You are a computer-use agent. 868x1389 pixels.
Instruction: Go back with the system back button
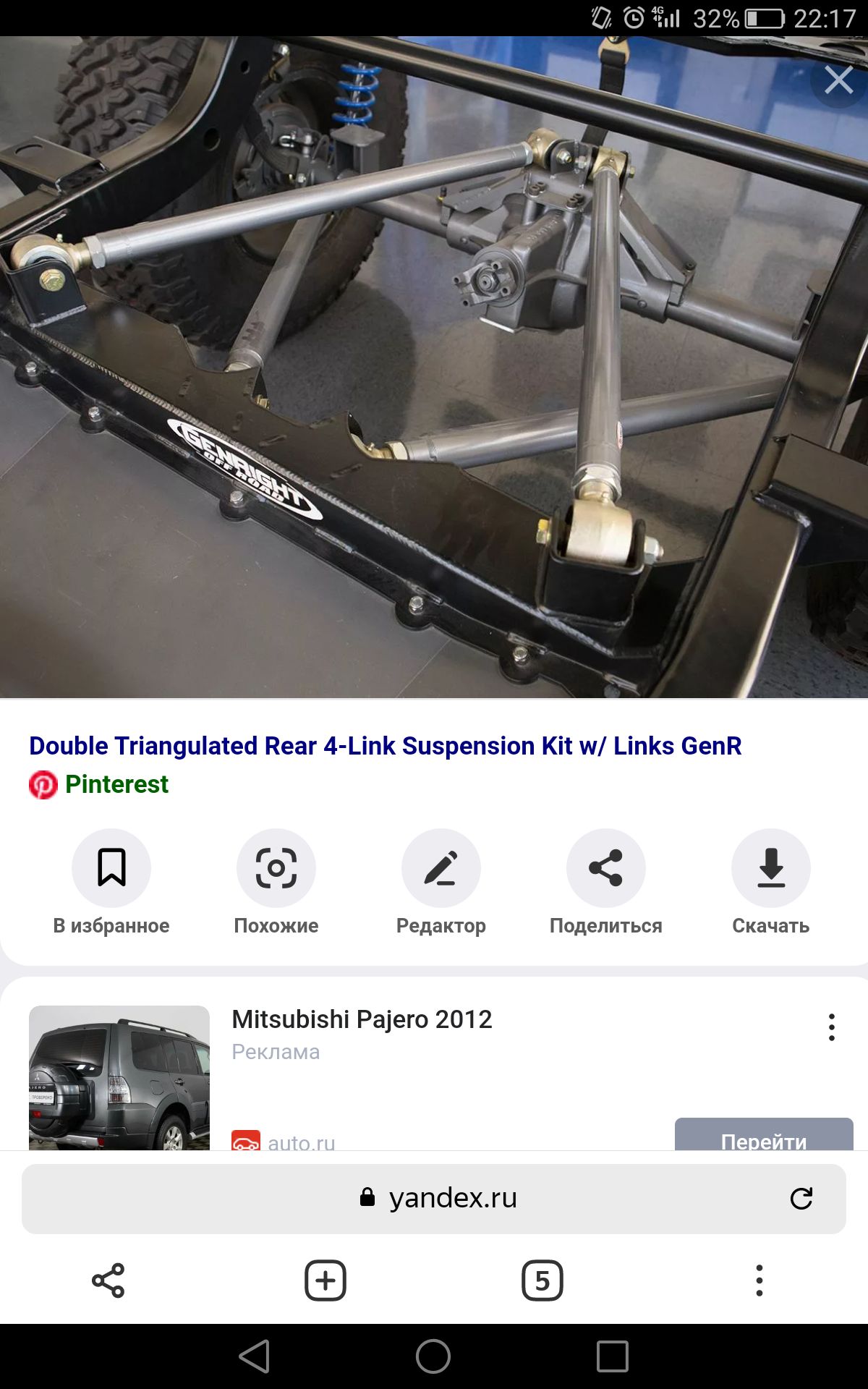tap(255, 1356)
